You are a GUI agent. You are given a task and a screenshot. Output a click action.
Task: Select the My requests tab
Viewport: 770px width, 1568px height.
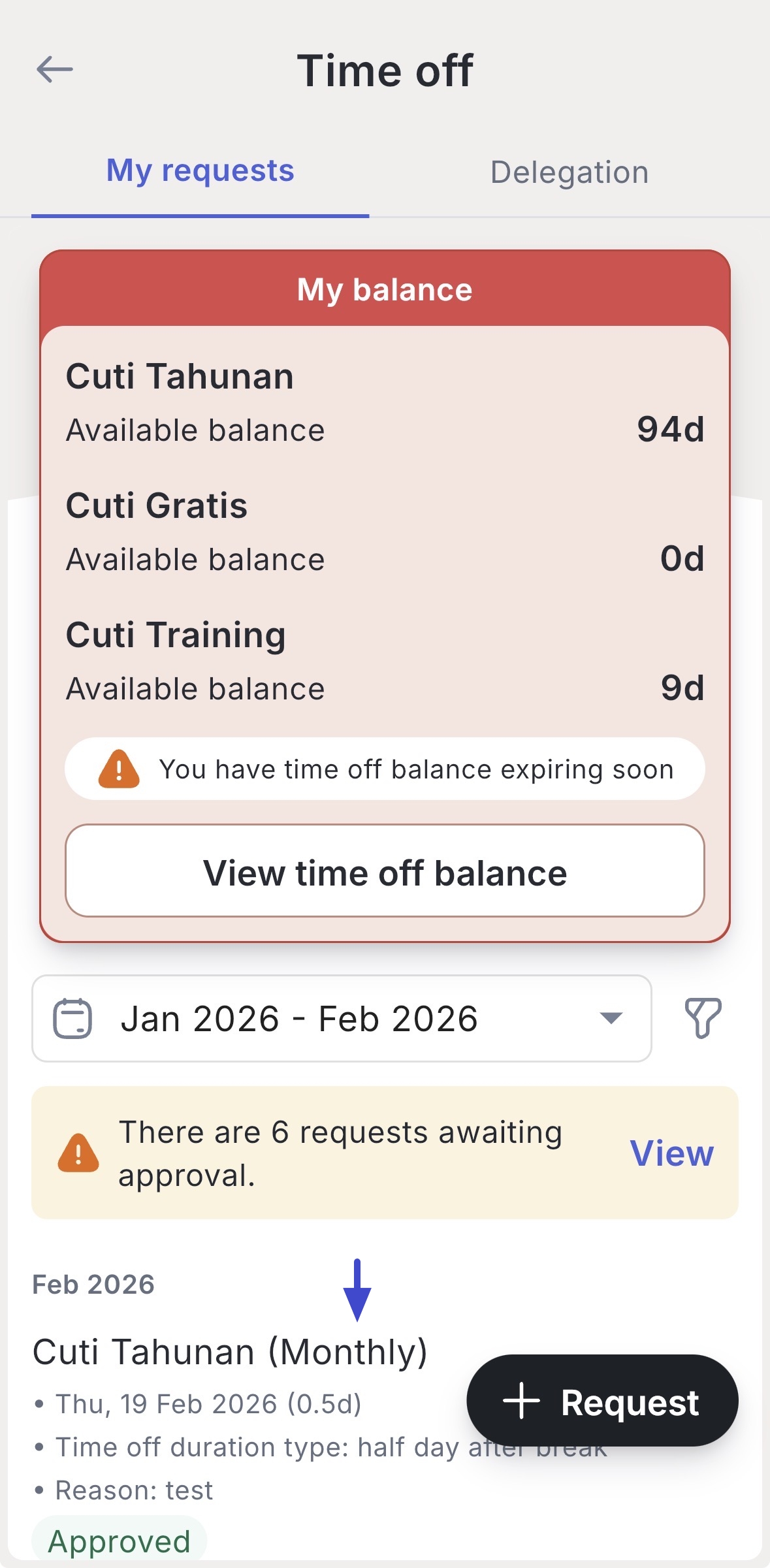[x=200, y=171]
